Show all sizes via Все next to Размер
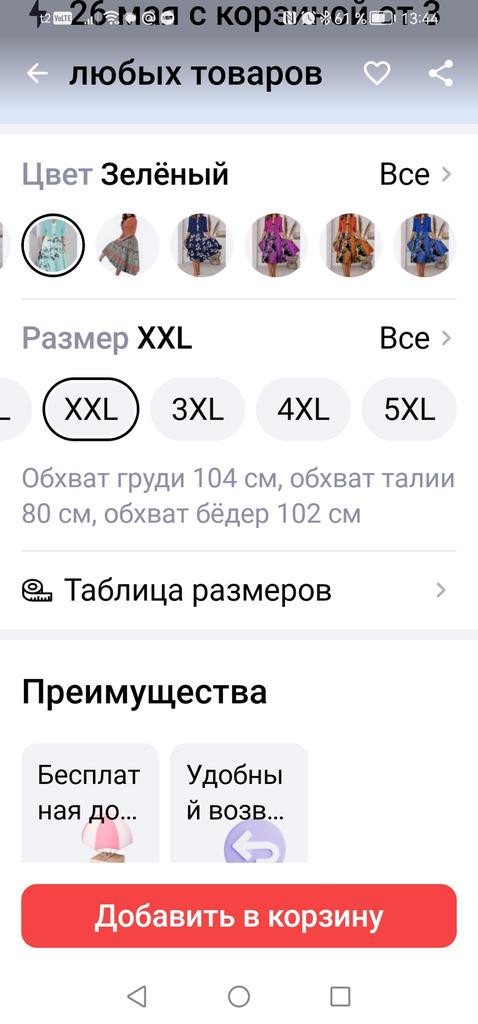This screenshot has width=478, height=1024. (x=416, y=339)
